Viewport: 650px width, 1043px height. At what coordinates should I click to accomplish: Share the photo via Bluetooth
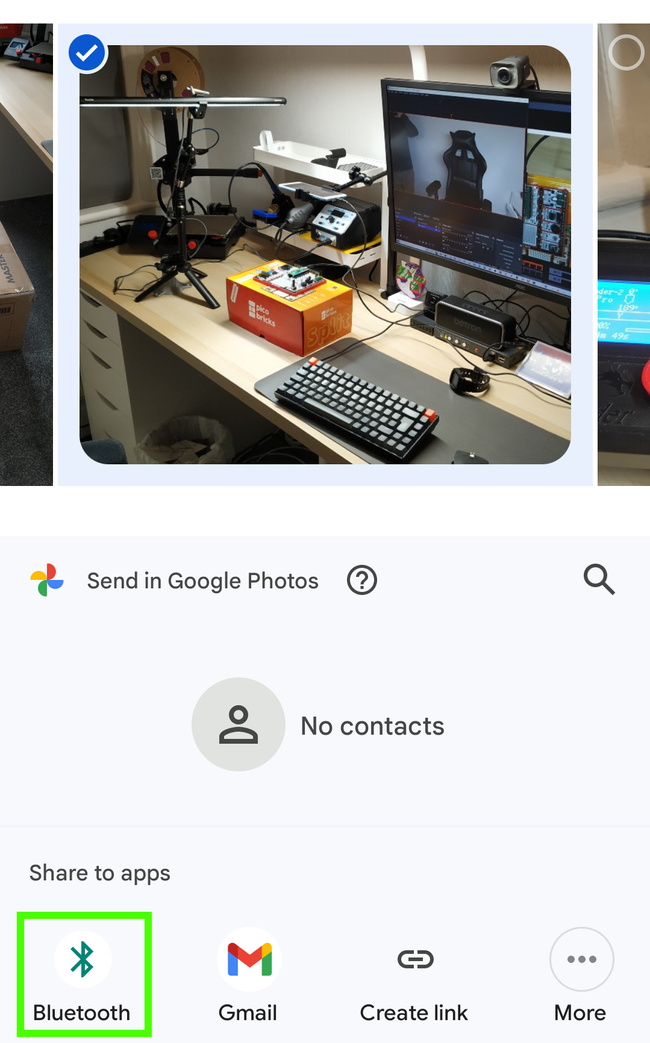pyautogui.click(x=82, y=972)
